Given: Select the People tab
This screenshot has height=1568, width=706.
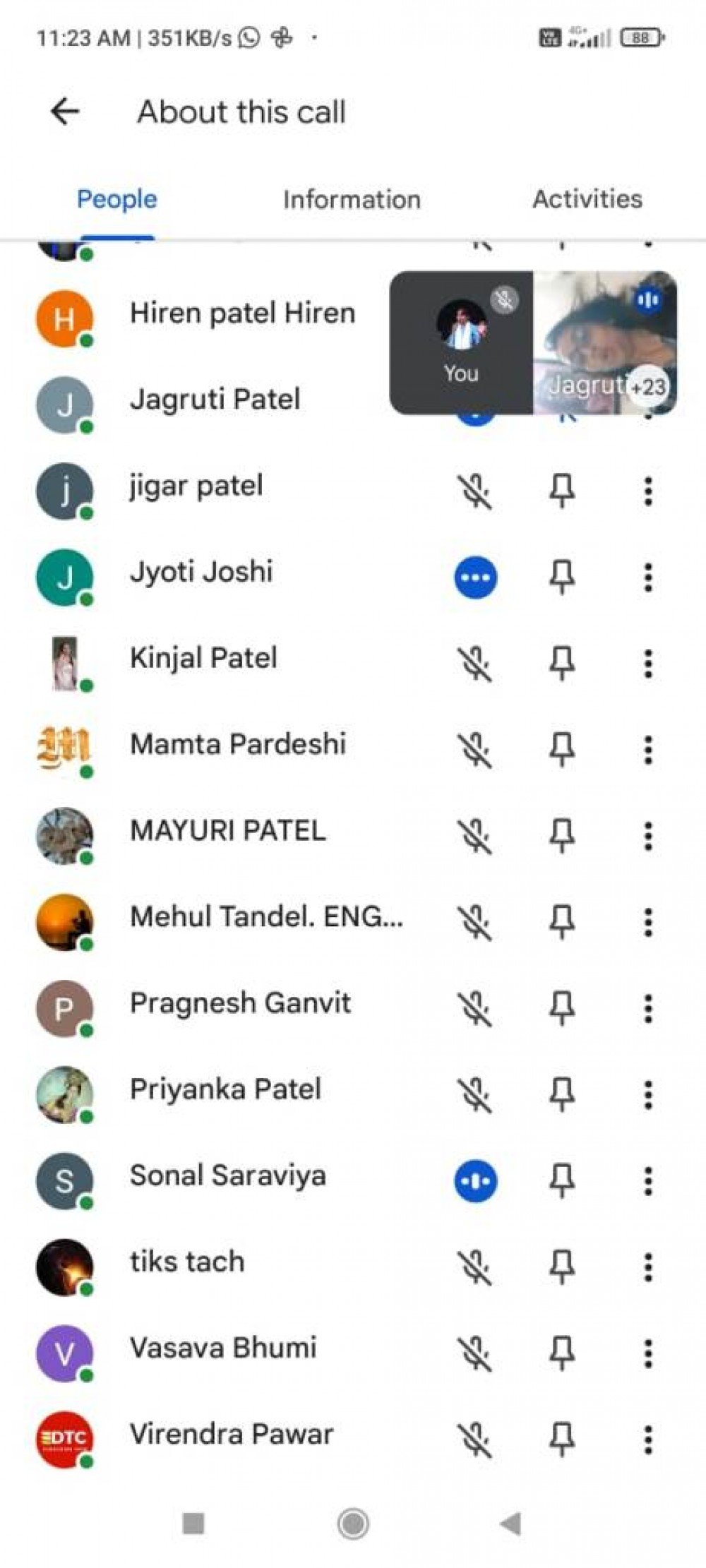Looking at the screenshot, I should [x=117, y=200].
